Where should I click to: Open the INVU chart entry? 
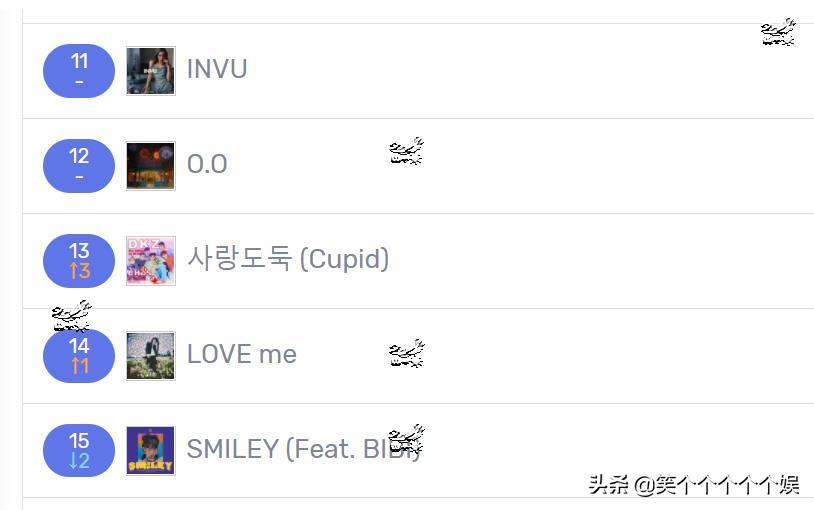tap(217, 70)
